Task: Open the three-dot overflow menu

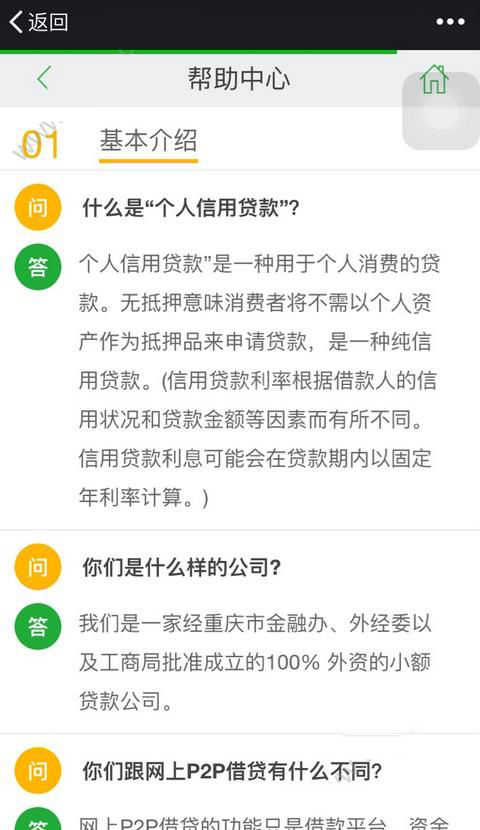Action: (450, 22)
